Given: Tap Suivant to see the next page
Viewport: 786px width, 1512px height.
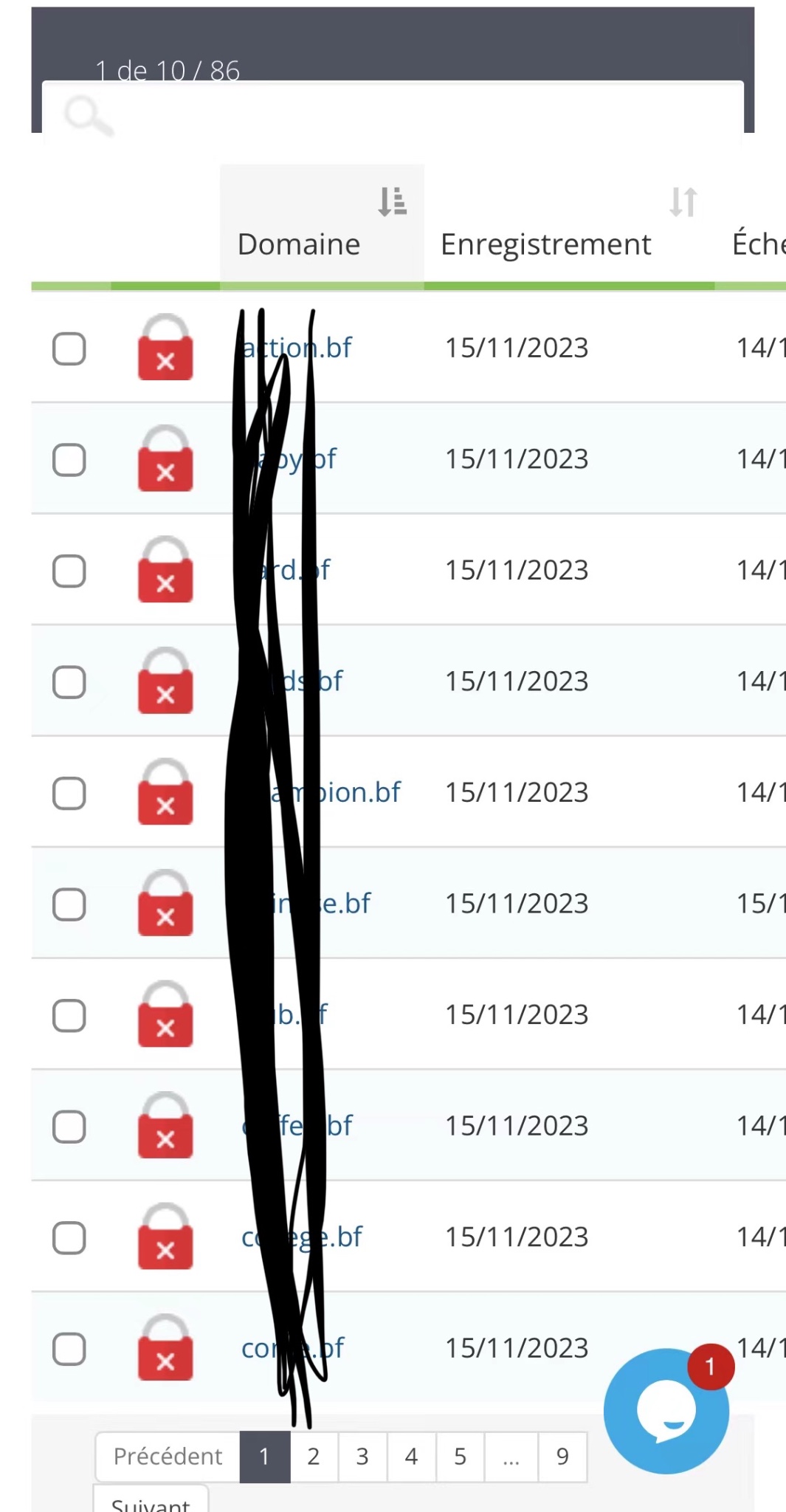Looking at the screenshot, I should [151, 1502].
